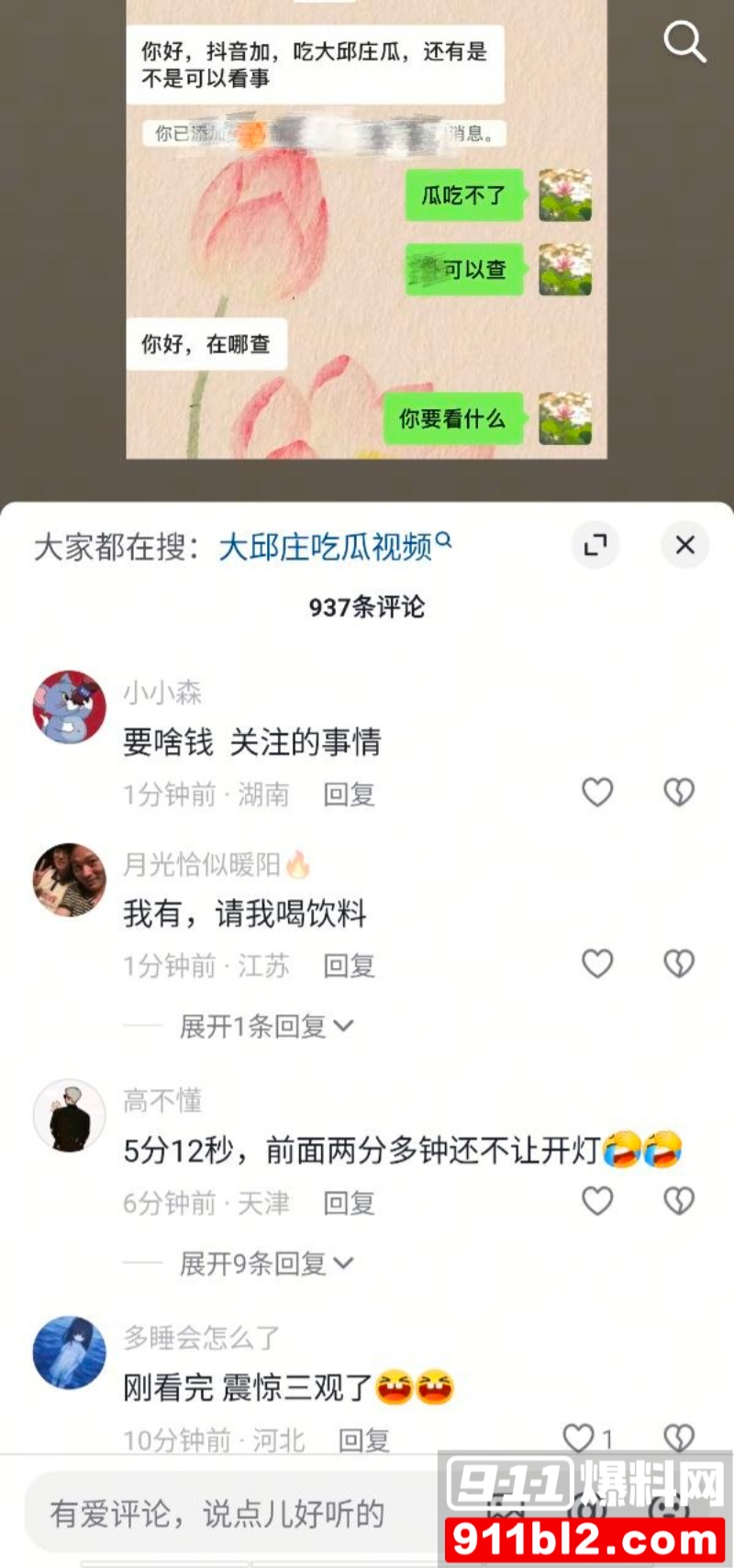
Task: Like 小小森's comment with the heart
Action: [x=597, y=792]
